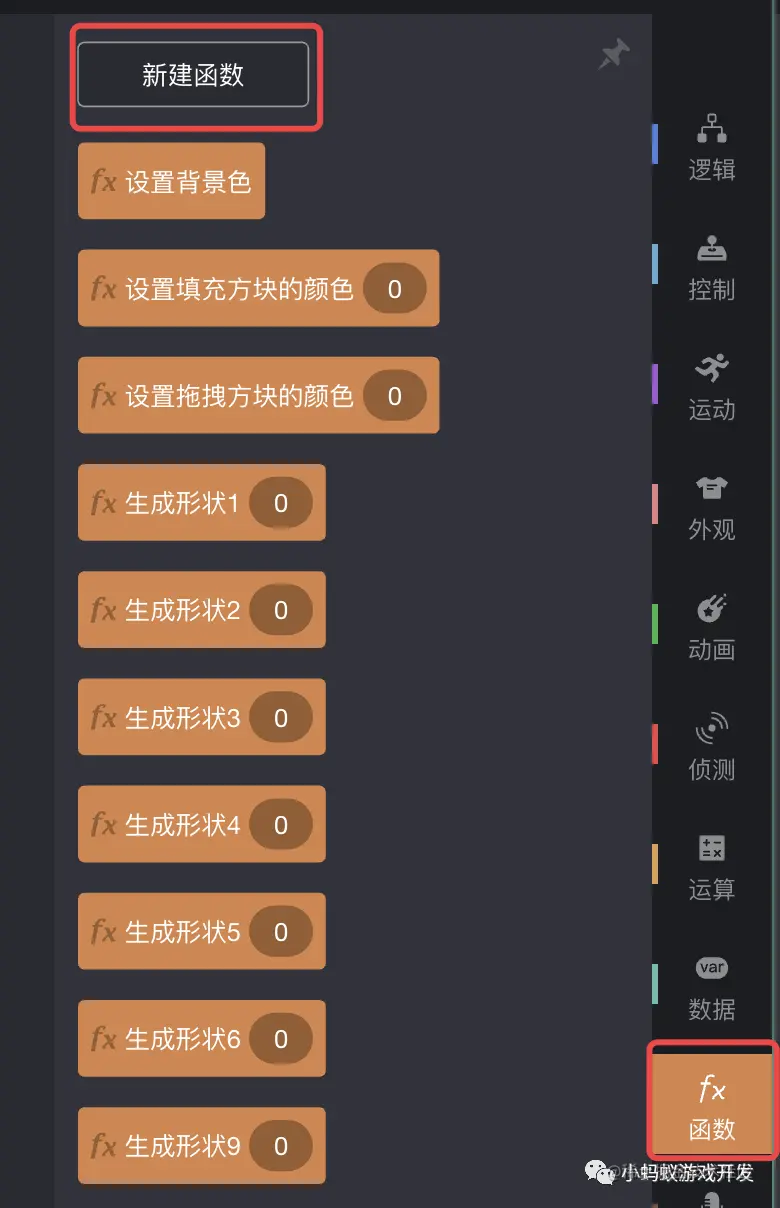Select the 生成形状5 function block
This screenshot has height=1208, width=780.
tap(201, 931)
